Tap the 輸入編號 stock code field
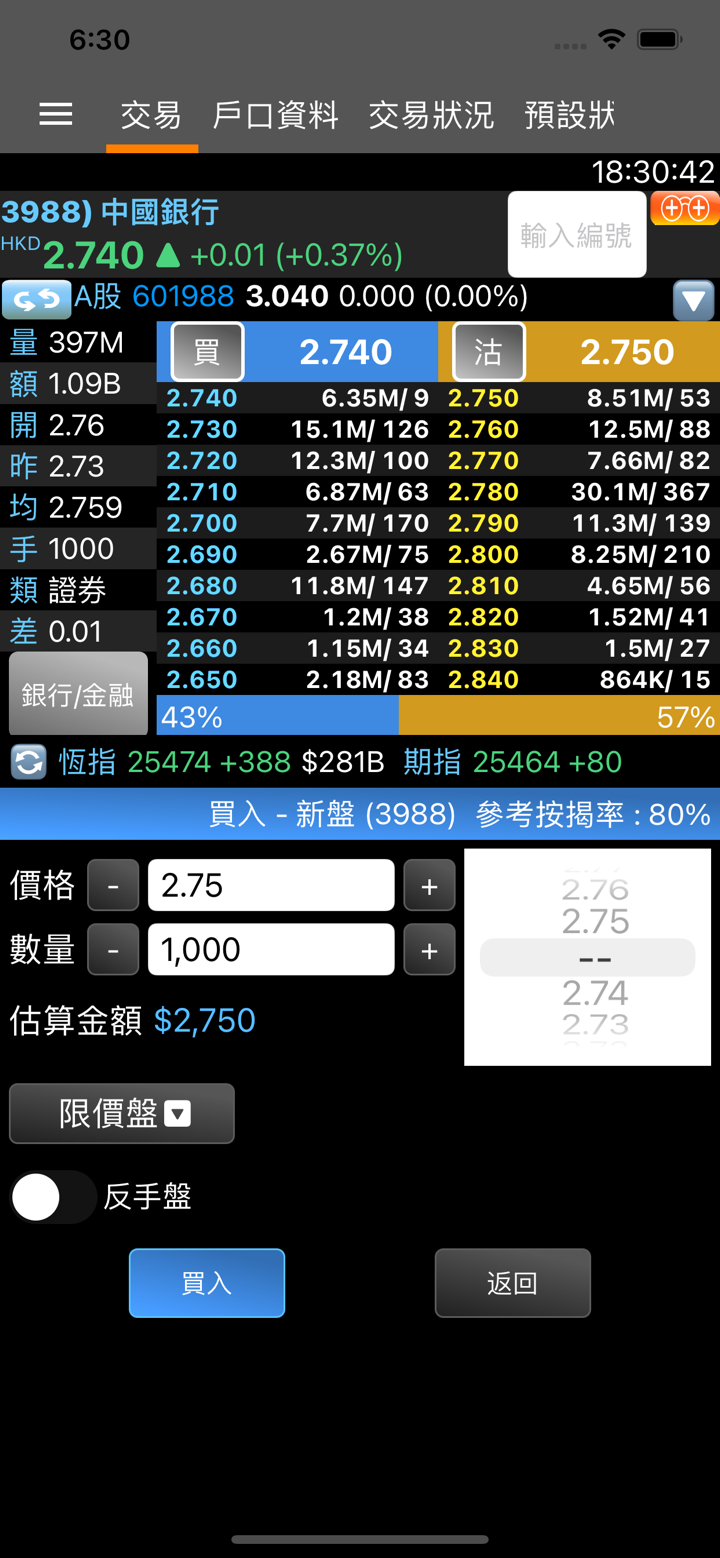The height and width of the screenshot is (1558, 720). click(576, 235)
